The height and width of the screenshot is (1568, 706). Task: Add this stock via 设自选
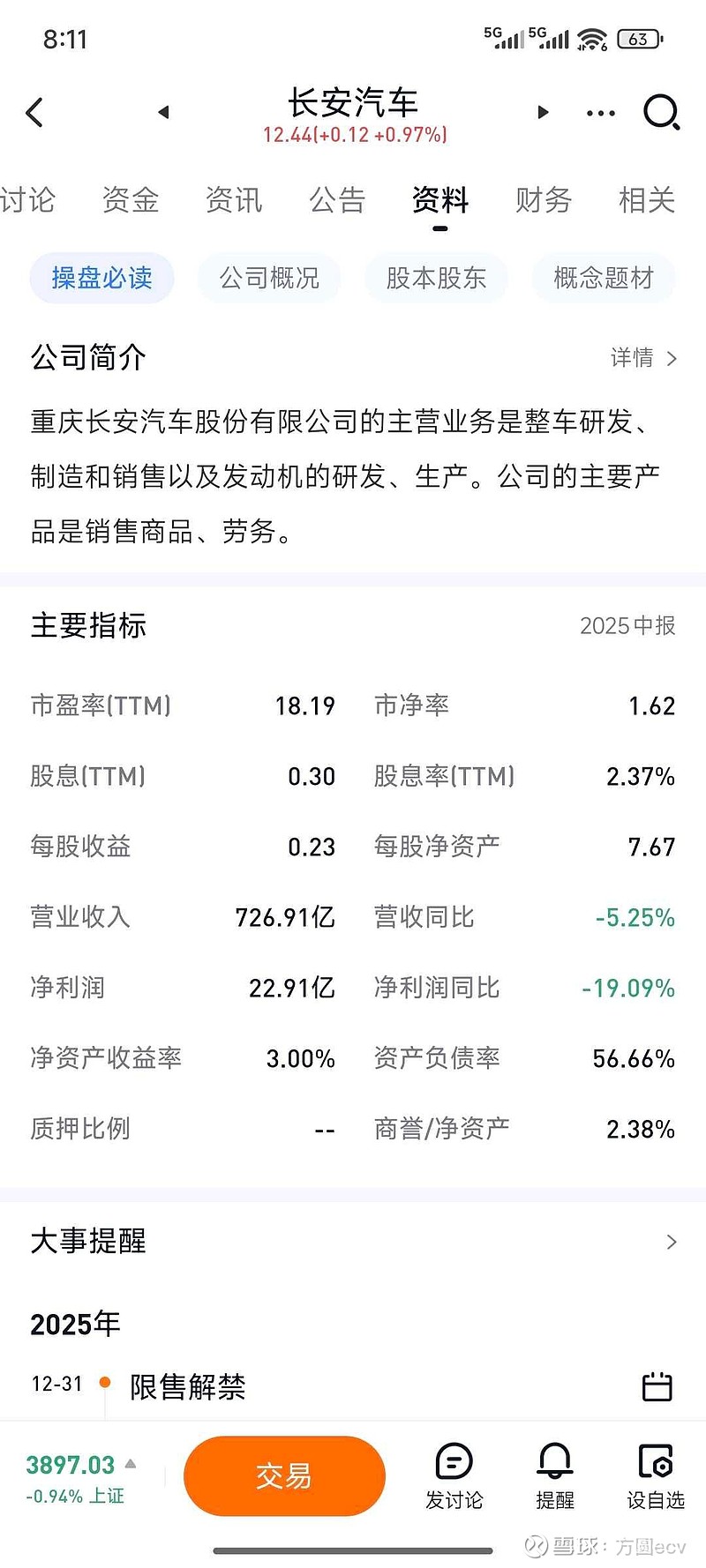click(656, 1475)
